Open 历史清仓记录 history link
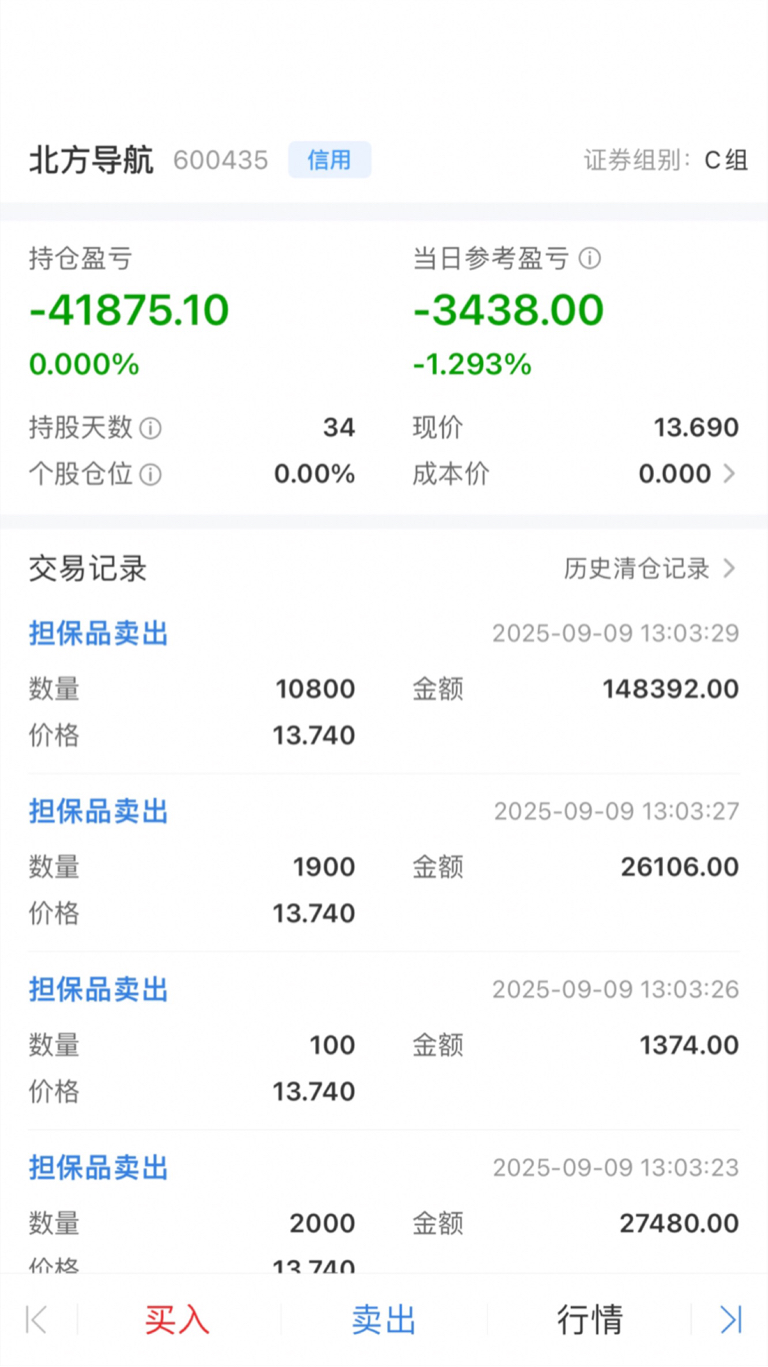The height and width of the screenshot is (1367, 768). [649, 569]
